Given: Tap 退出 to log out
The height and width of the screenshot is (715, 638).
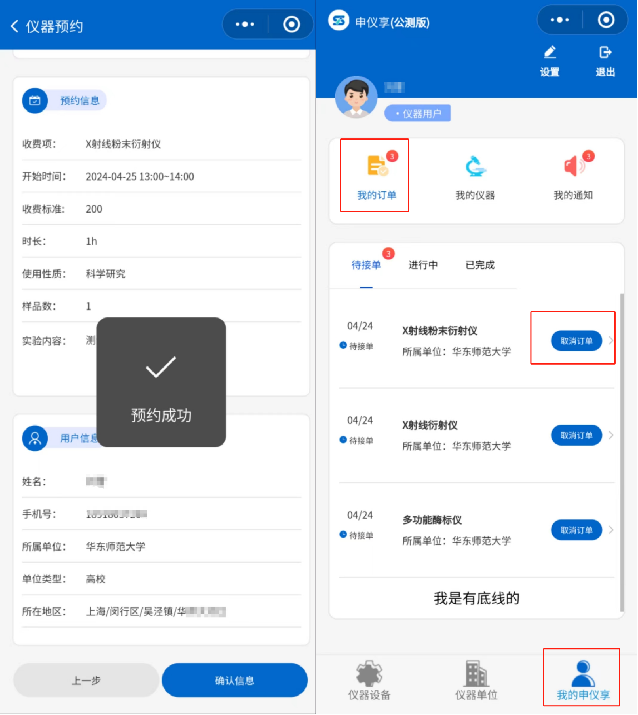Looking at the screenshot, I should [x=605, y=60].
